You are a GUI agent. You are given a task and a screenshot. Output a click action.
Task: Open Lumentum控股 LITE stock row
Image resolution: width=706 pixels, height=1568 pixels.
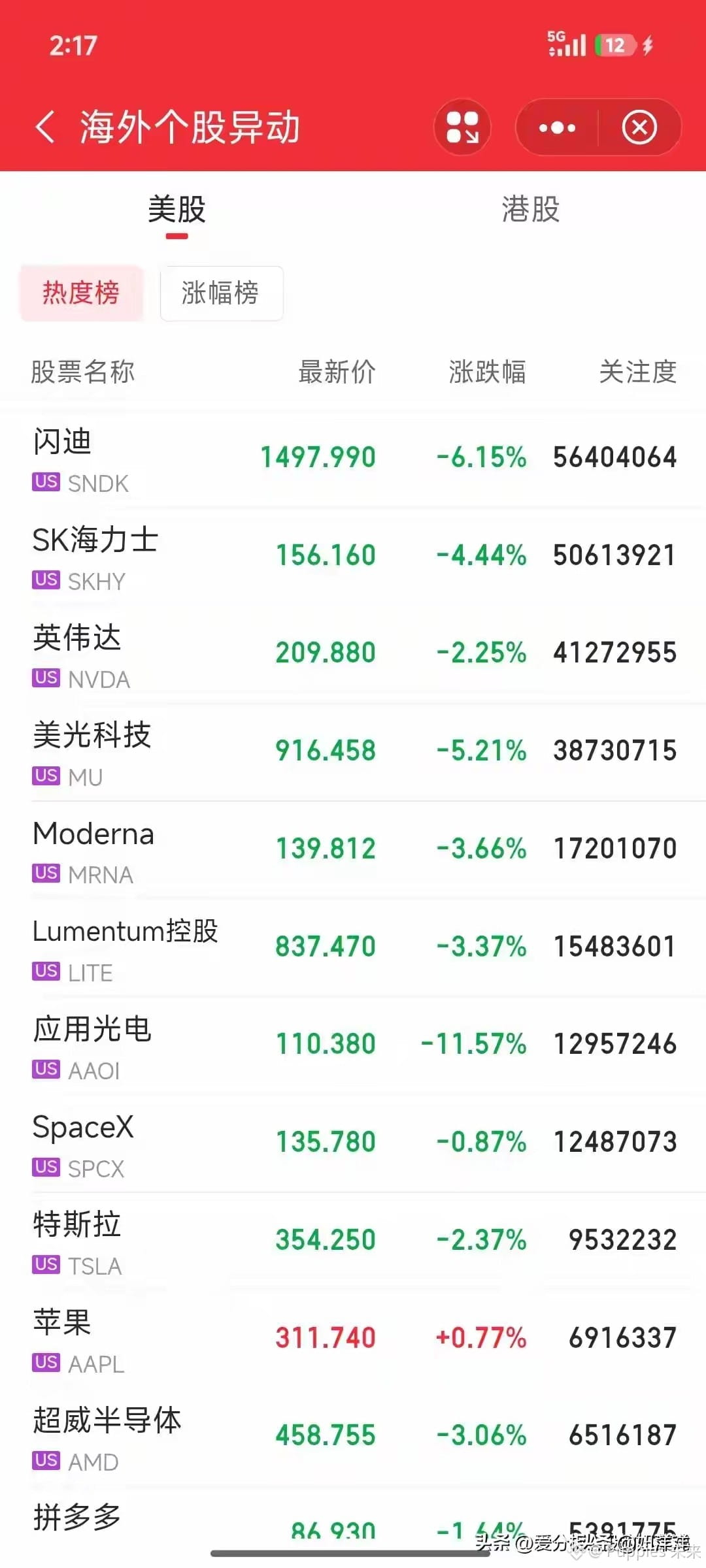[x=353, y=948]
